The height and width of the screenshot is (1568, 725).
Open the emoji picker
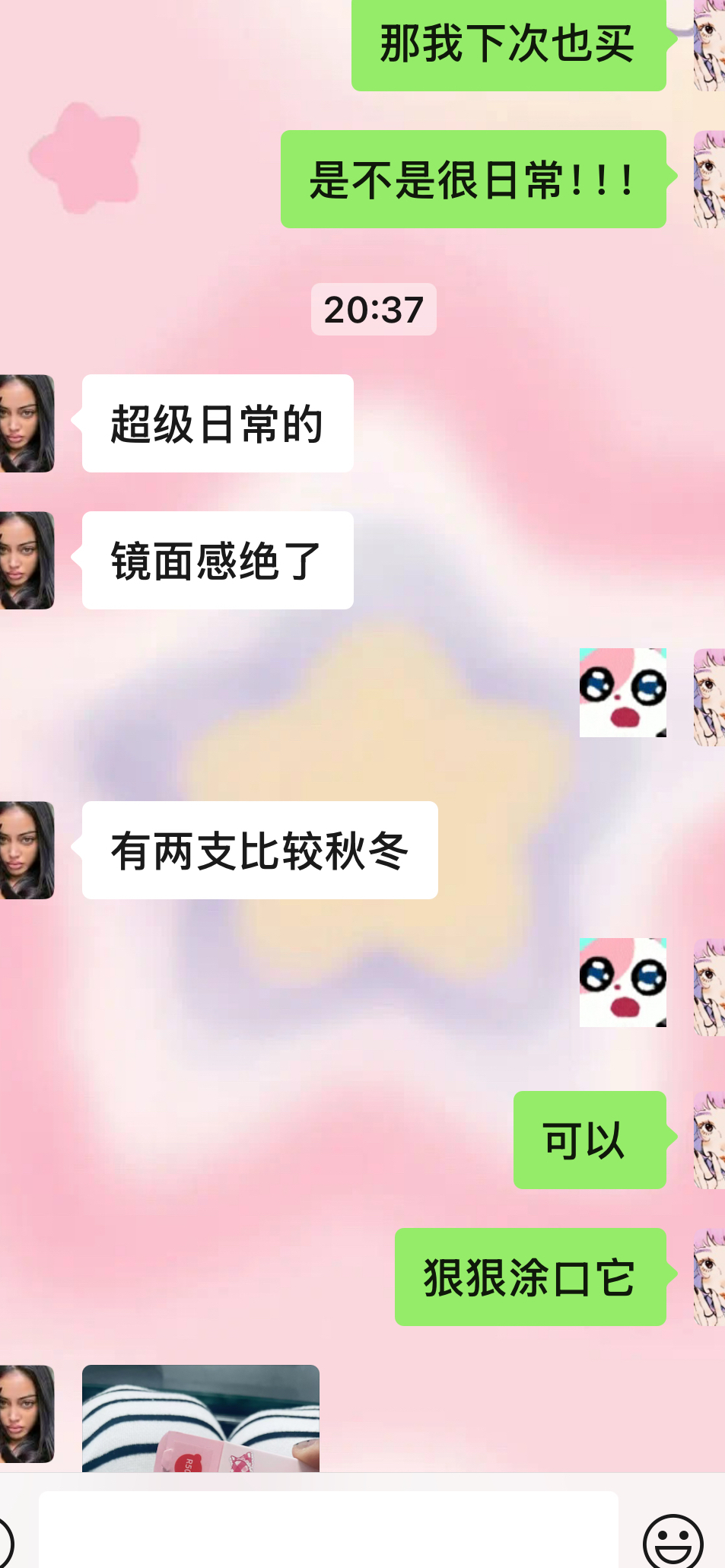pos(673,1541)
